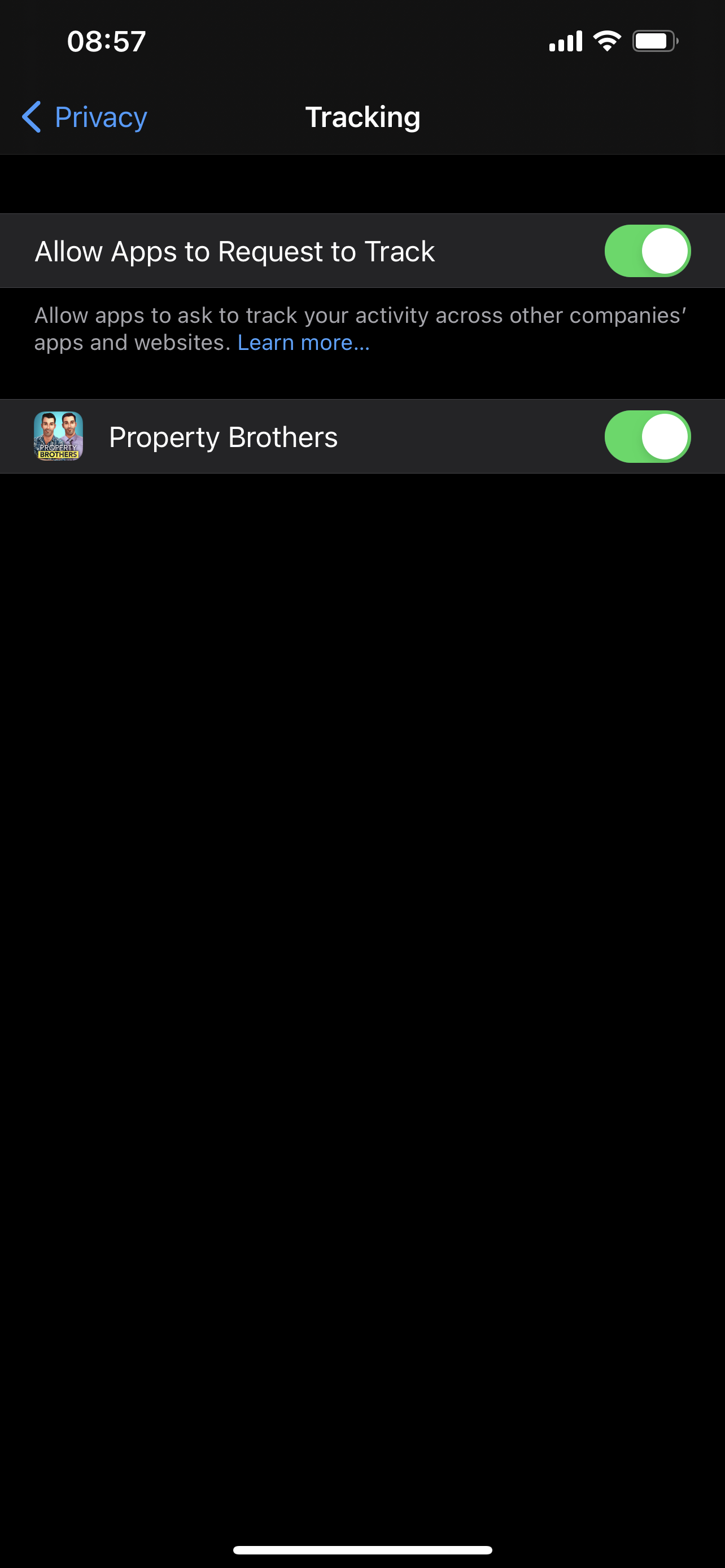
Task: Turn off tracking for Property Brothers
Action: (x=647, y=436)
